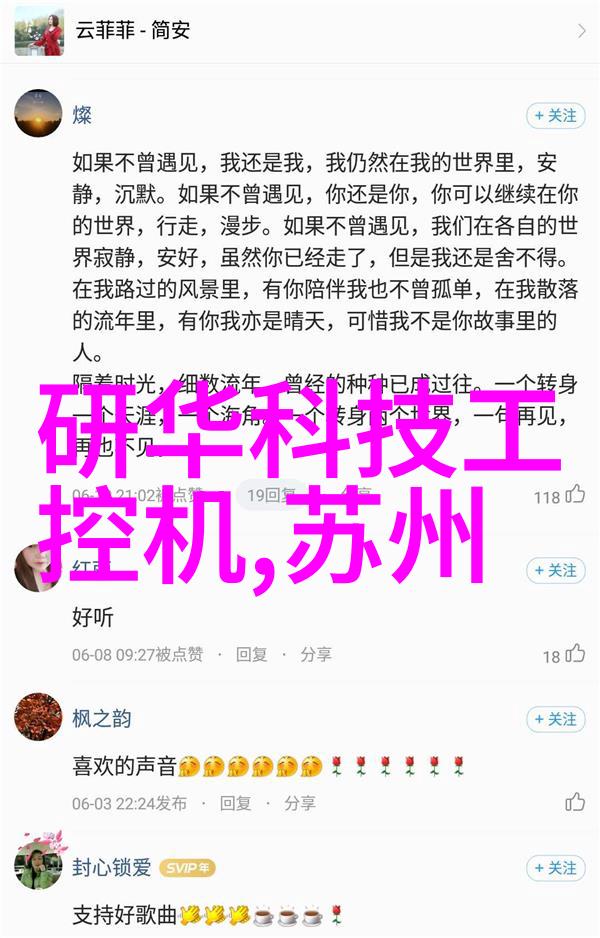Follow the user 枫之韵
The width and height of the screenshot is (600, 938).
(554, 719)
